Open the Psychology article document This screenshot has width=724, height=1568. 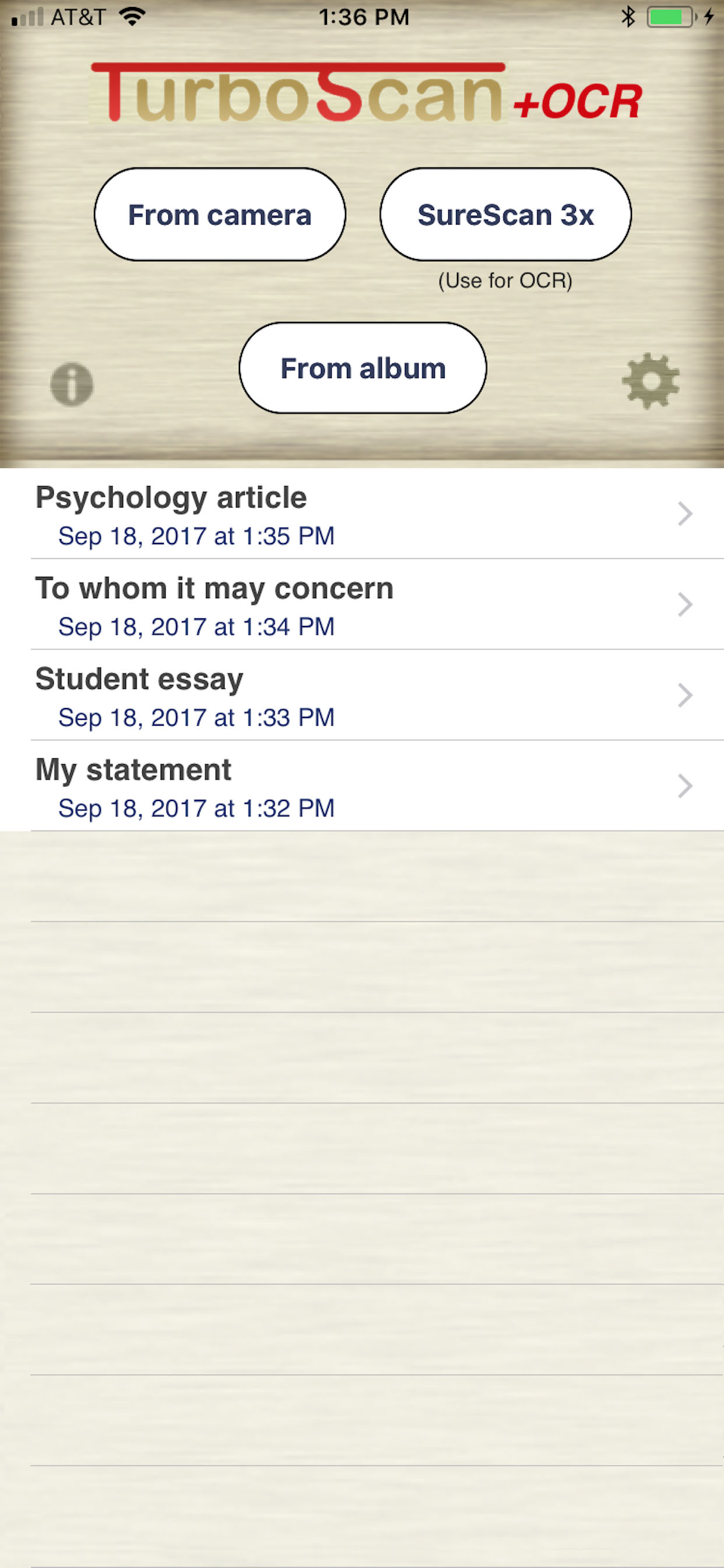(x=362, y=514)
